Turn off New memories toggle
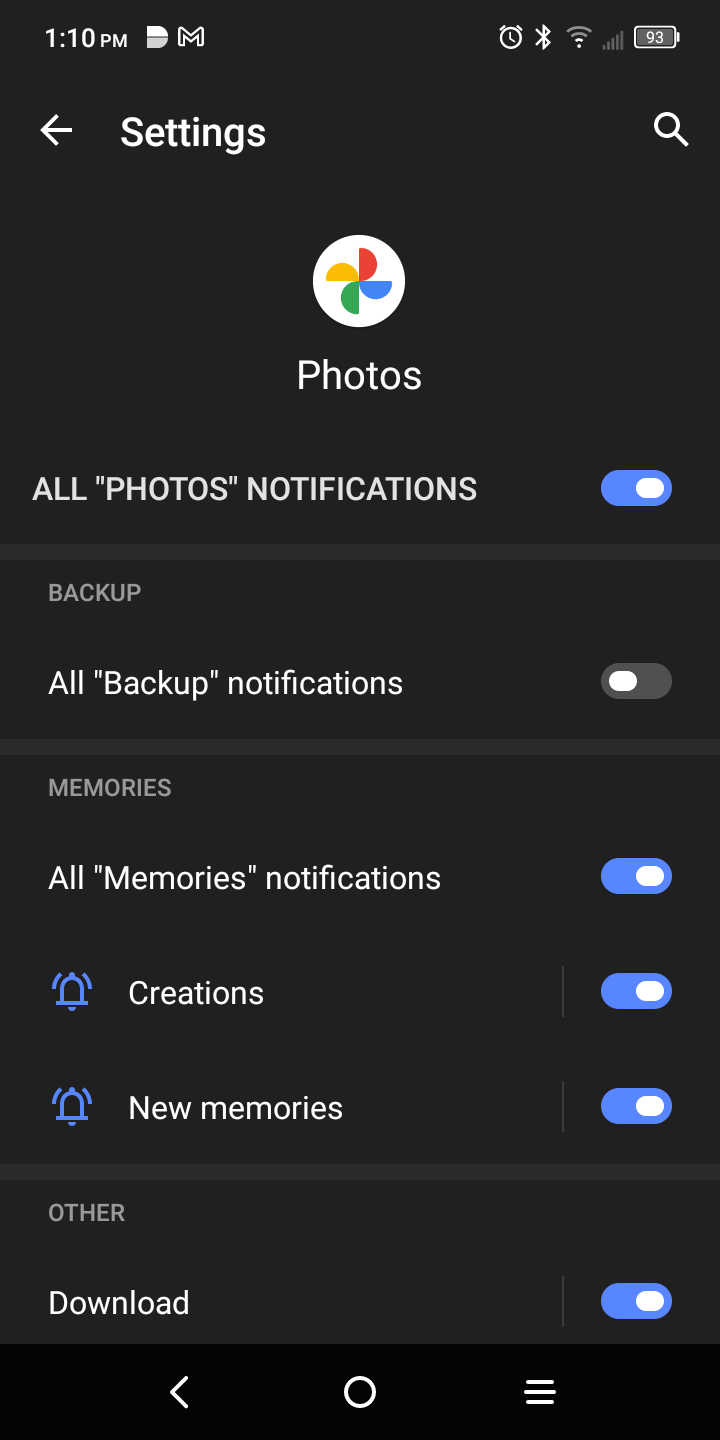The width and height of the screenshot is (720, 1440). pos(636,1107)
